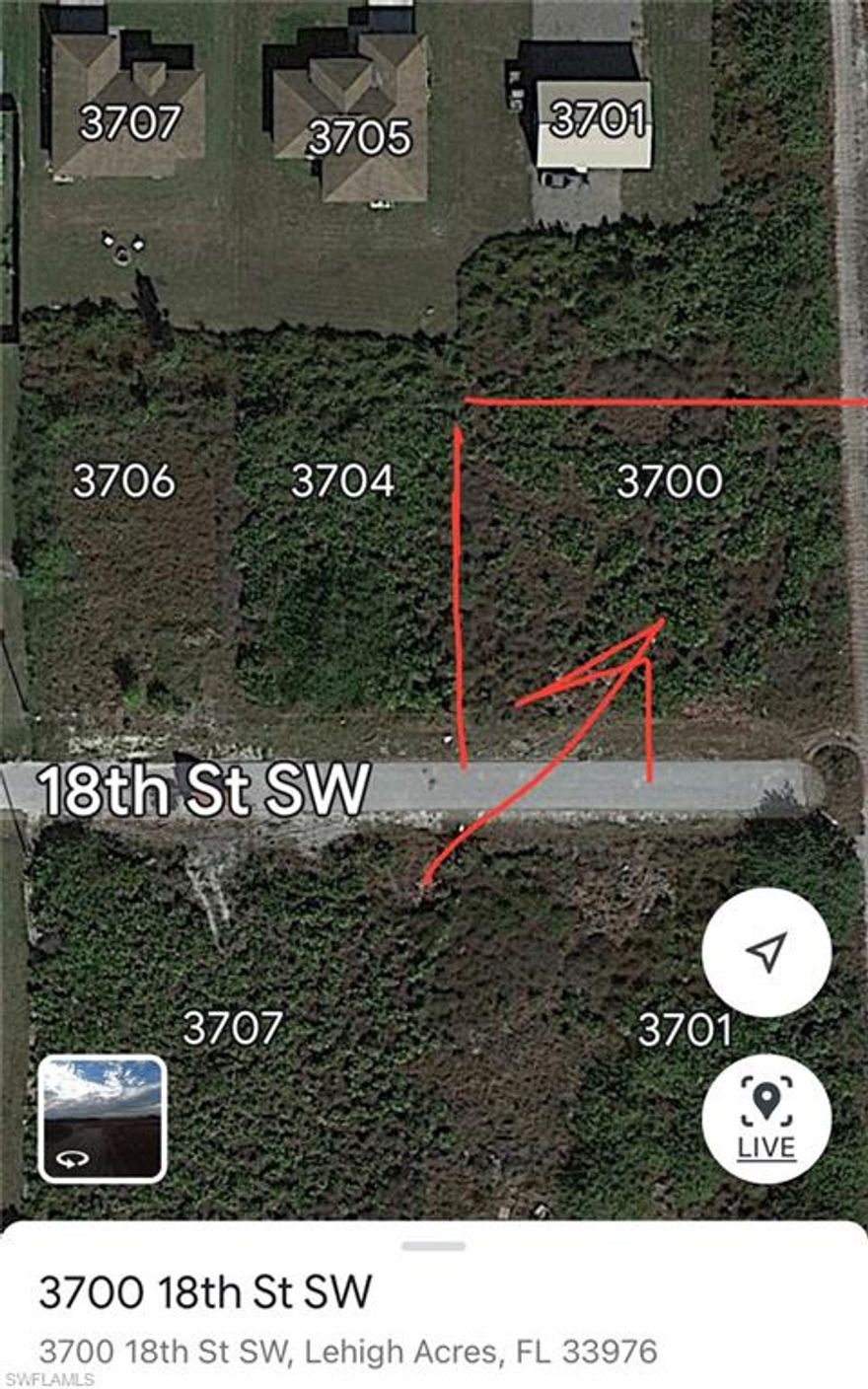
Task: Tap the LIVE label under the scan icon
Action: pos(767,1147)
